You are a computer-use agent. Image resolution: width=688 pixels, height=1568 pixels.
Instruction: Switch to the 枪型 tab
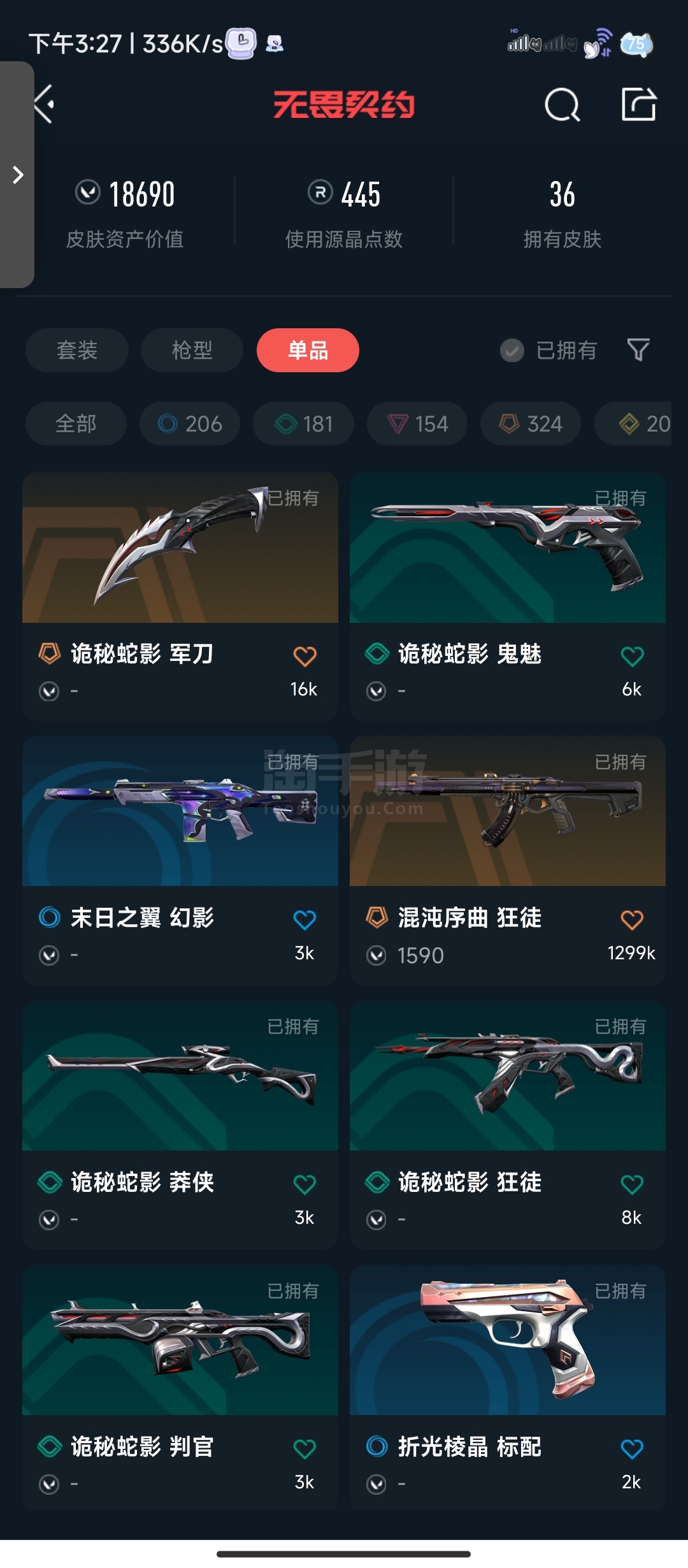click(192, 350)
